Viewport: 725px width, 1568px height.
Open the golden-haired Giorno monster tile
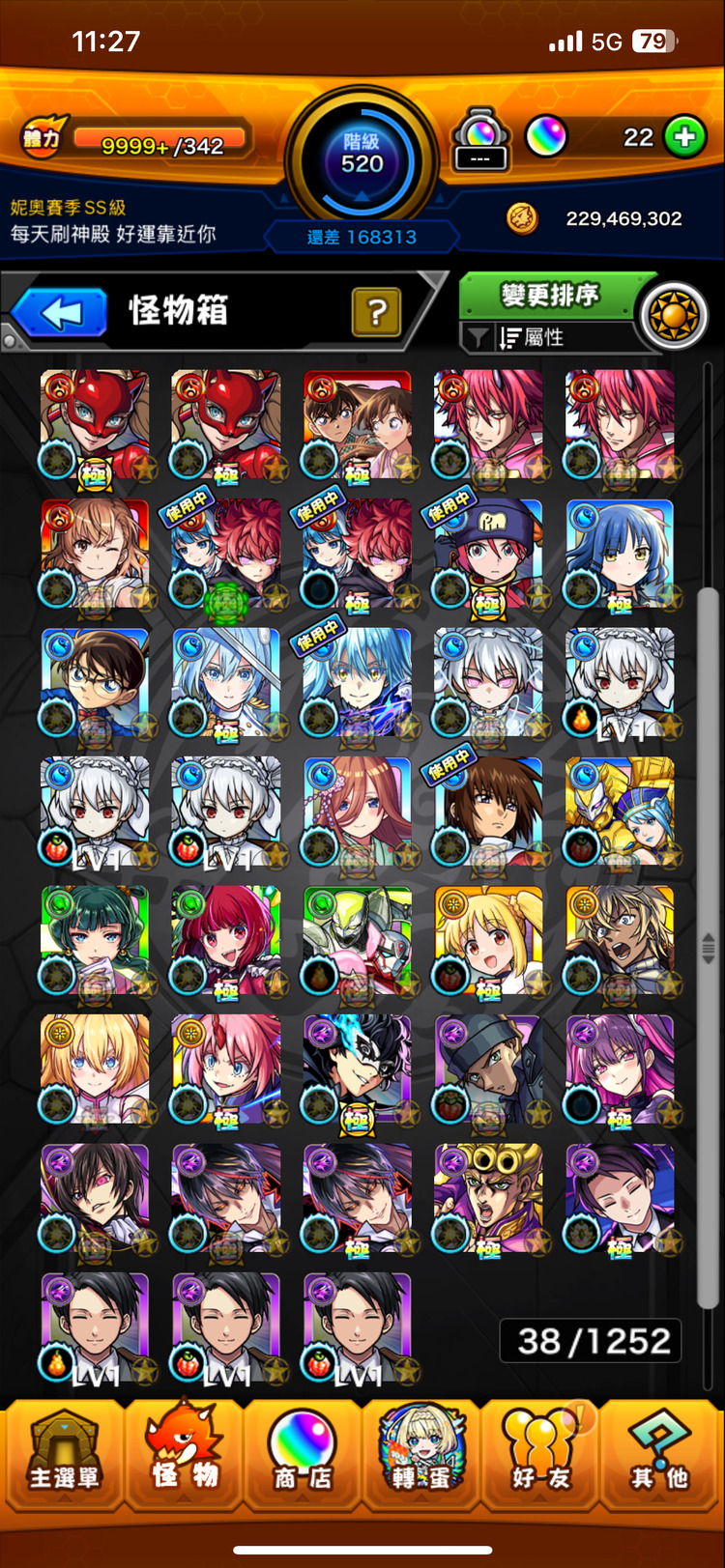click(x=488, y=1199)
